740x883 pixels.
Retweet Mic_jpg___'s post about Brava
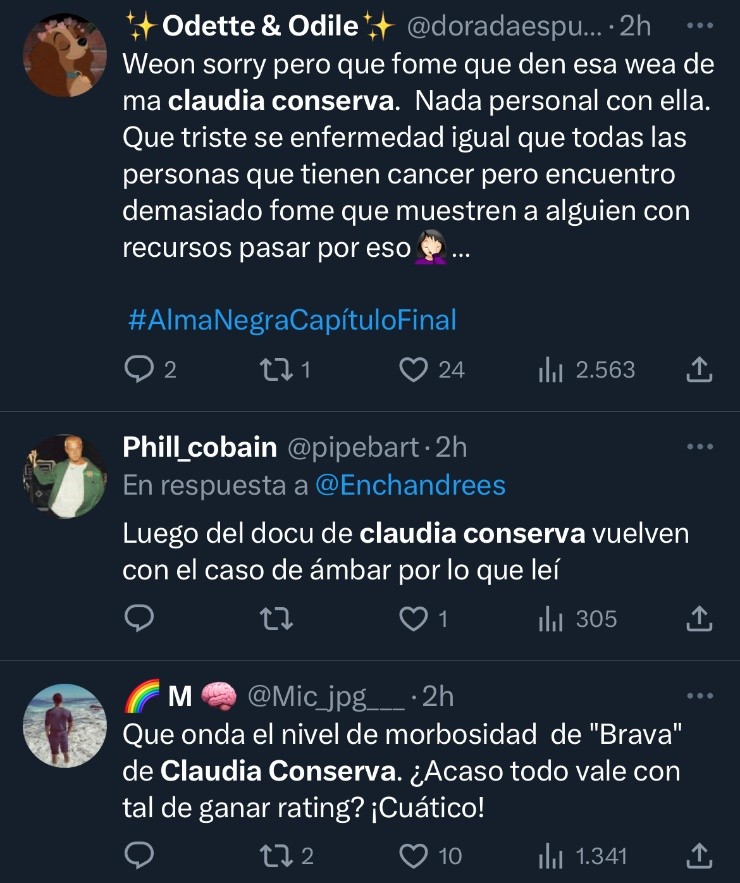pyautogui.click(x=272, y=855)
